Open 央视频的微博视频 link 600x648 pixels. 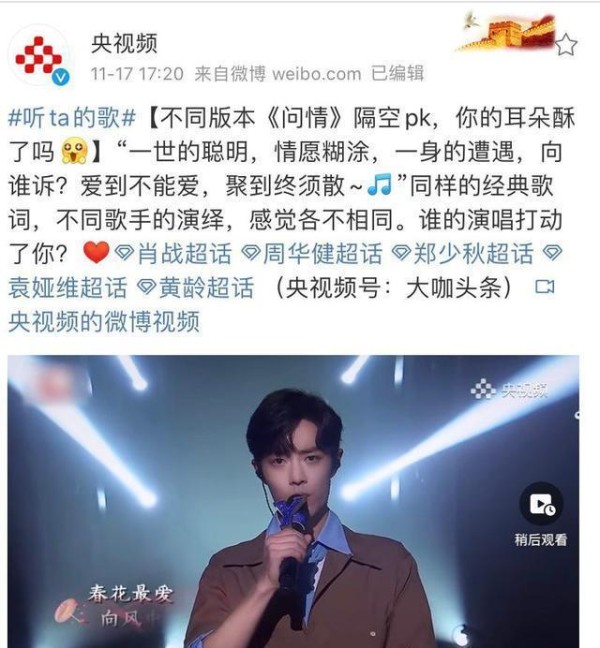[104, 322]
